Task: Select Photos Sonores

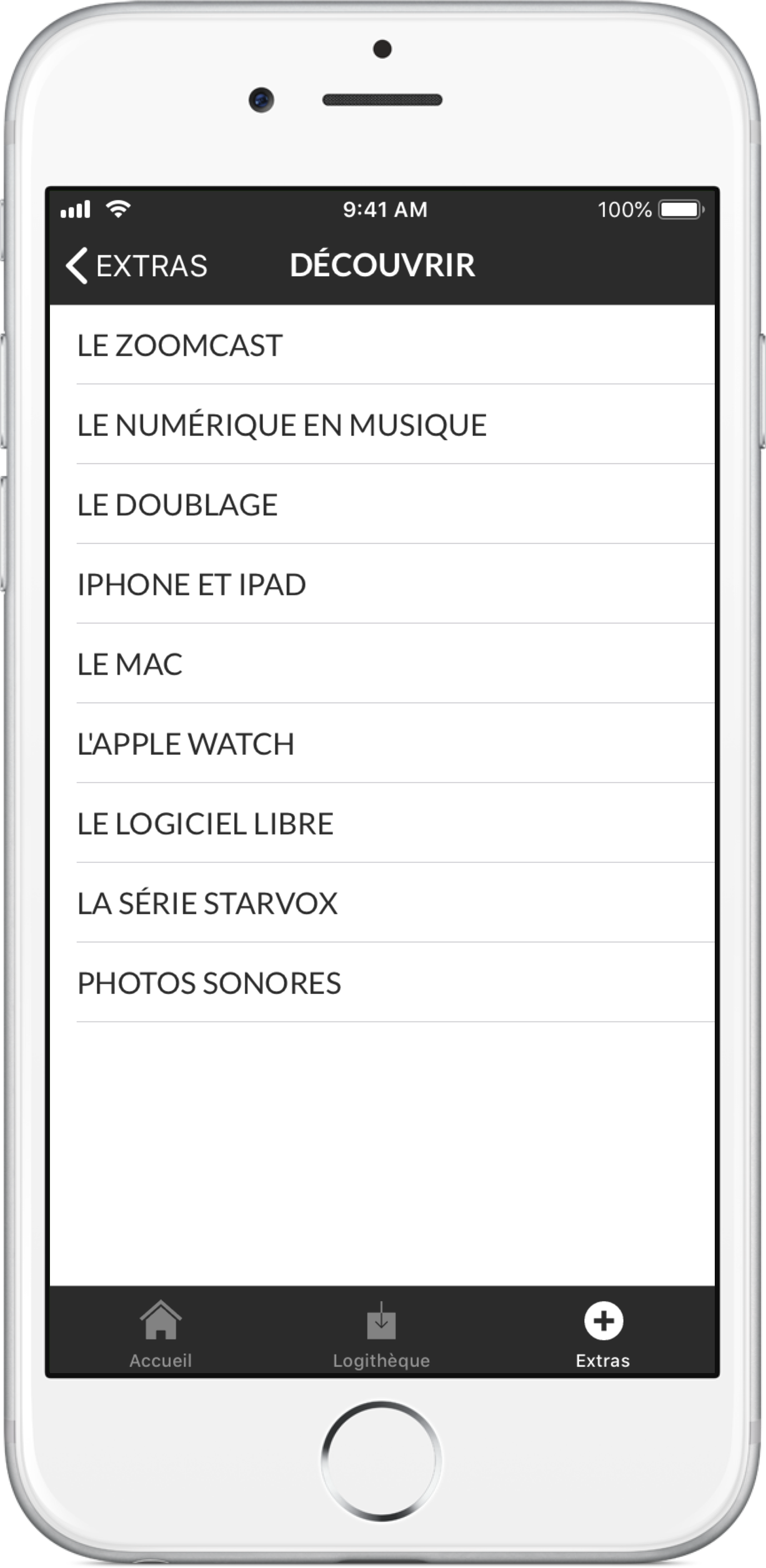Action: click(x=382, y=983)
